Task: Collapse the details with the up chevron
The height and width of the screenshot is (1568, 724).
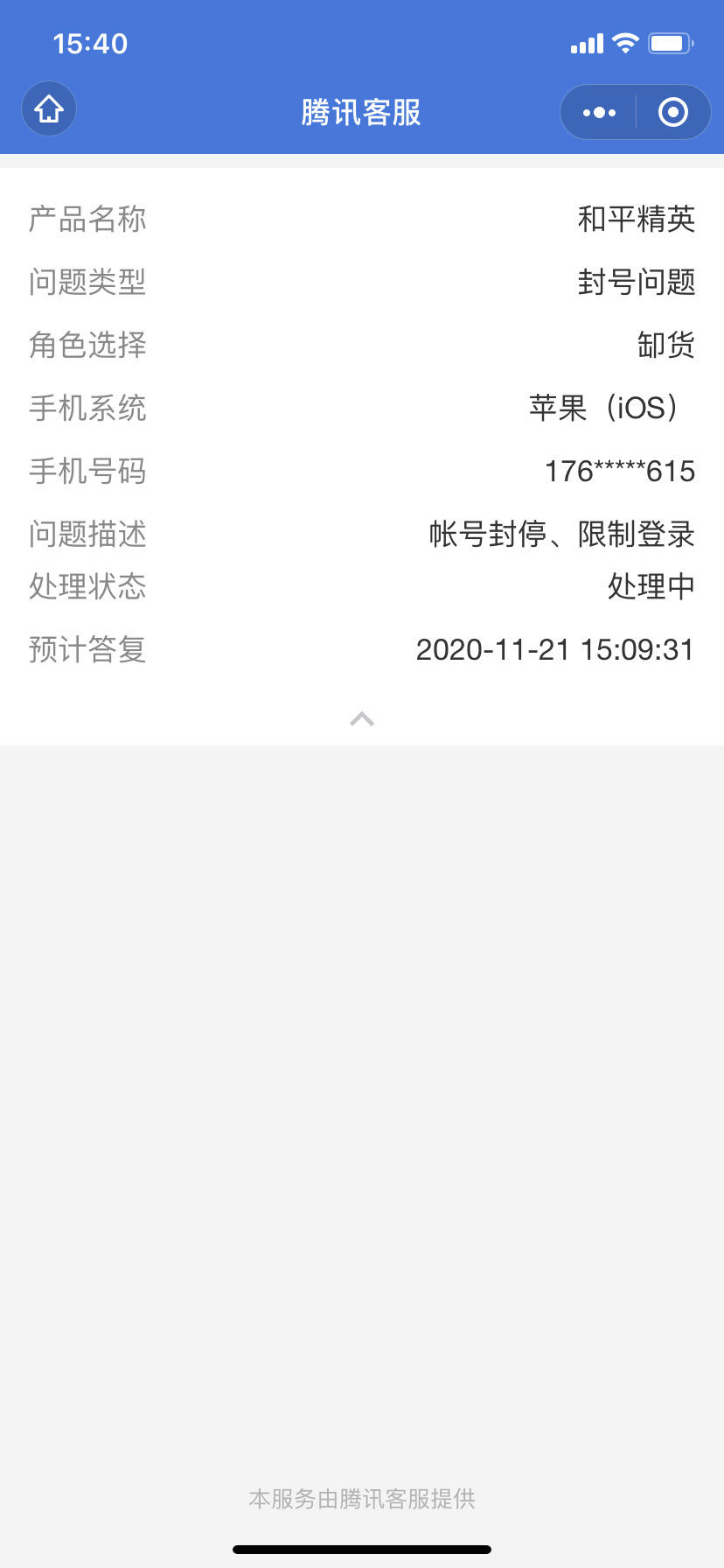Action: click(362, 719)
